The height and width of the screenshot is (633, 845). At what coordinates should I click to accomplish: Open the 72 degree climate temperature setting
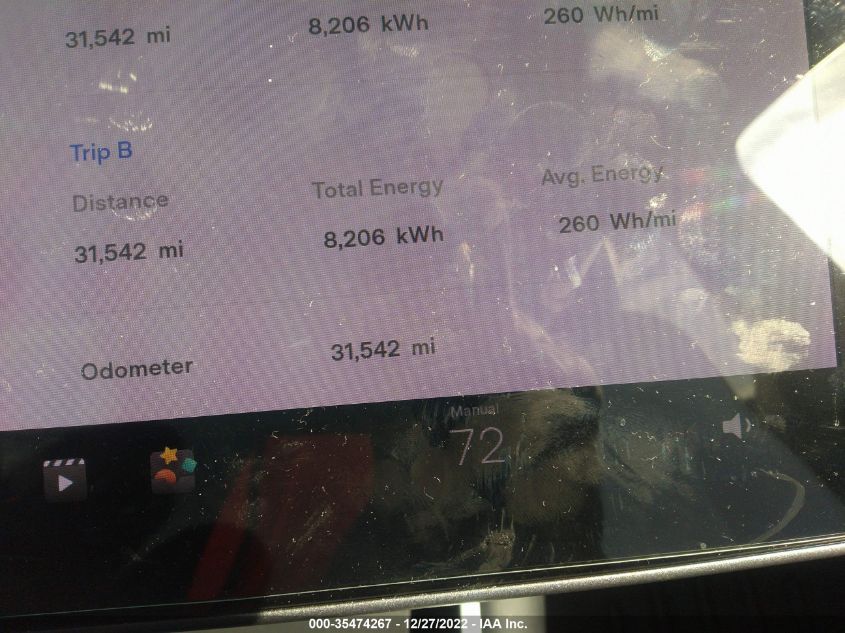click(479, 447)
